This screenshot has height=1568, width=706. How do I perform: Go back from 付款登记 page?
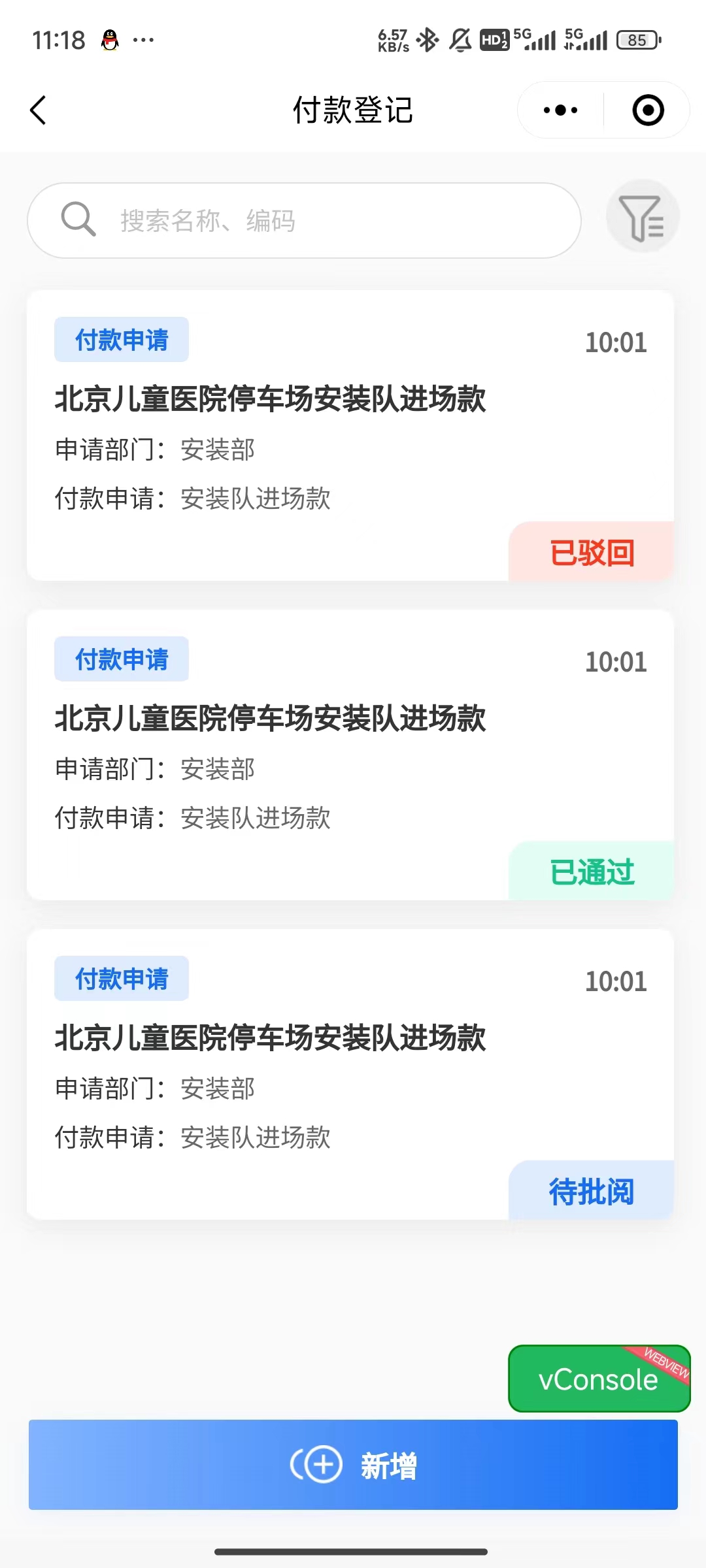(39, 110)
